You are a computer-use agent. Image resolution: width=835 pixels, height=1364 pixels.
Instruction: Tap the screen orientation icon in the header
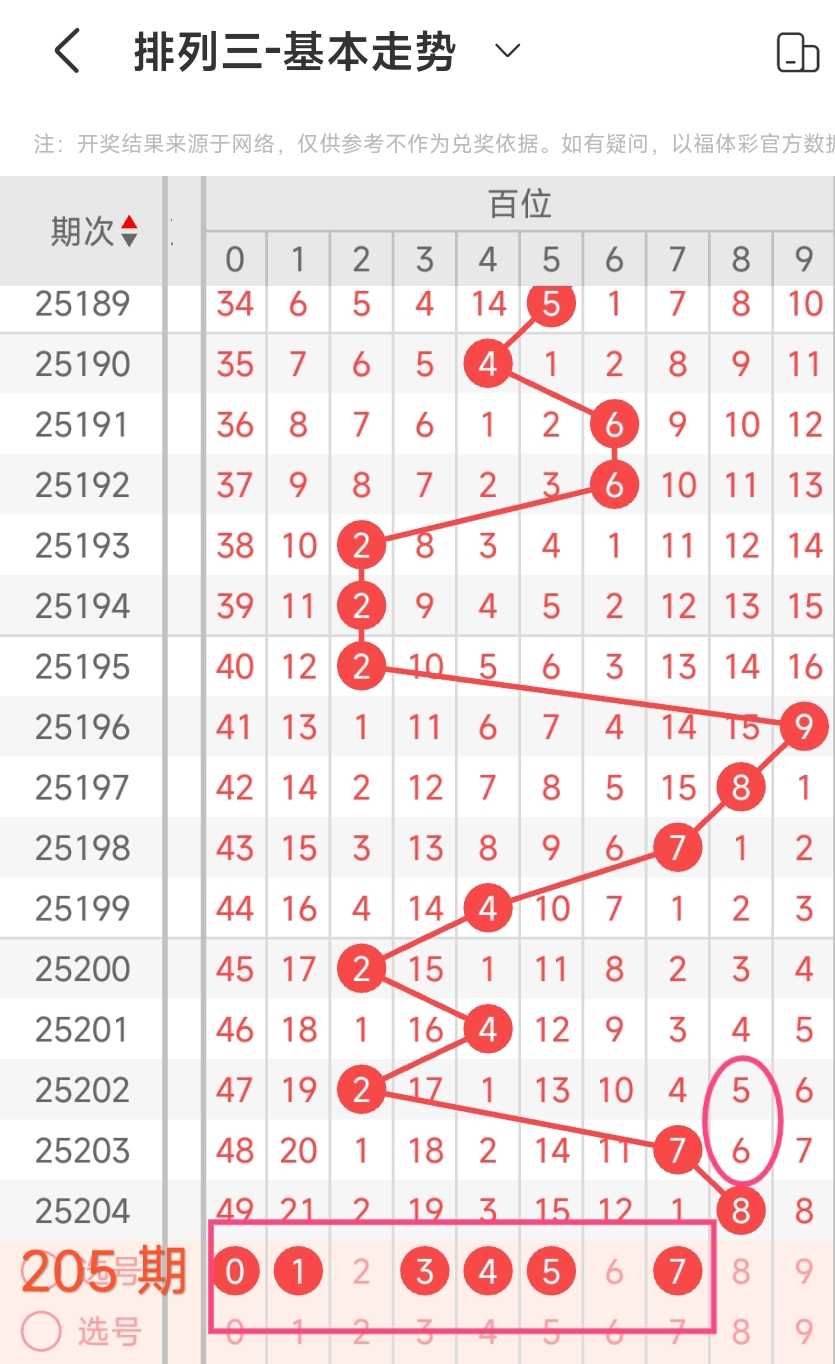click(797, 52)
